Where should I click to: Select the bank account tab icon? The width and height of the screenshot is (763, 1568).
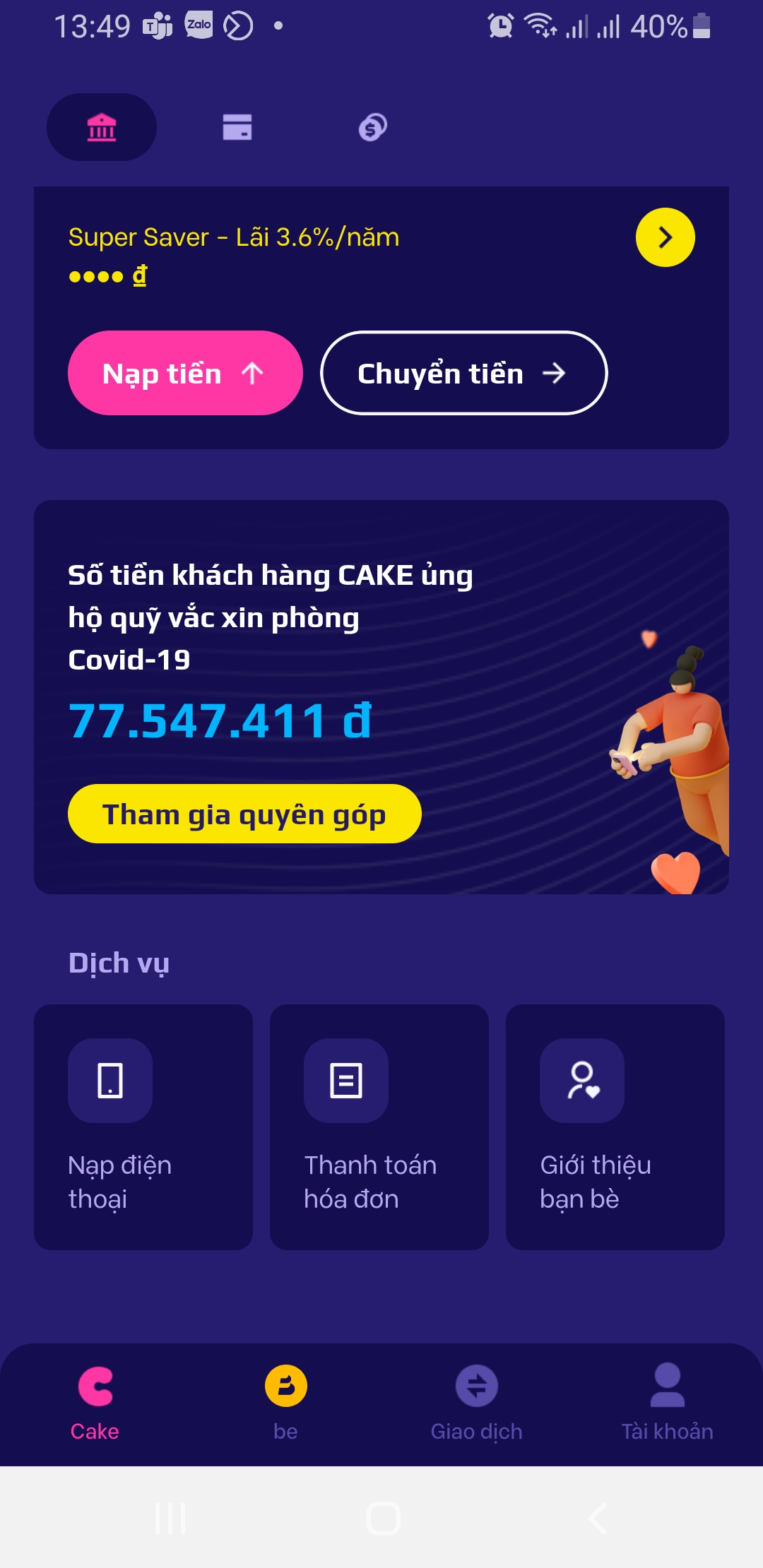(x=102, y=127)
